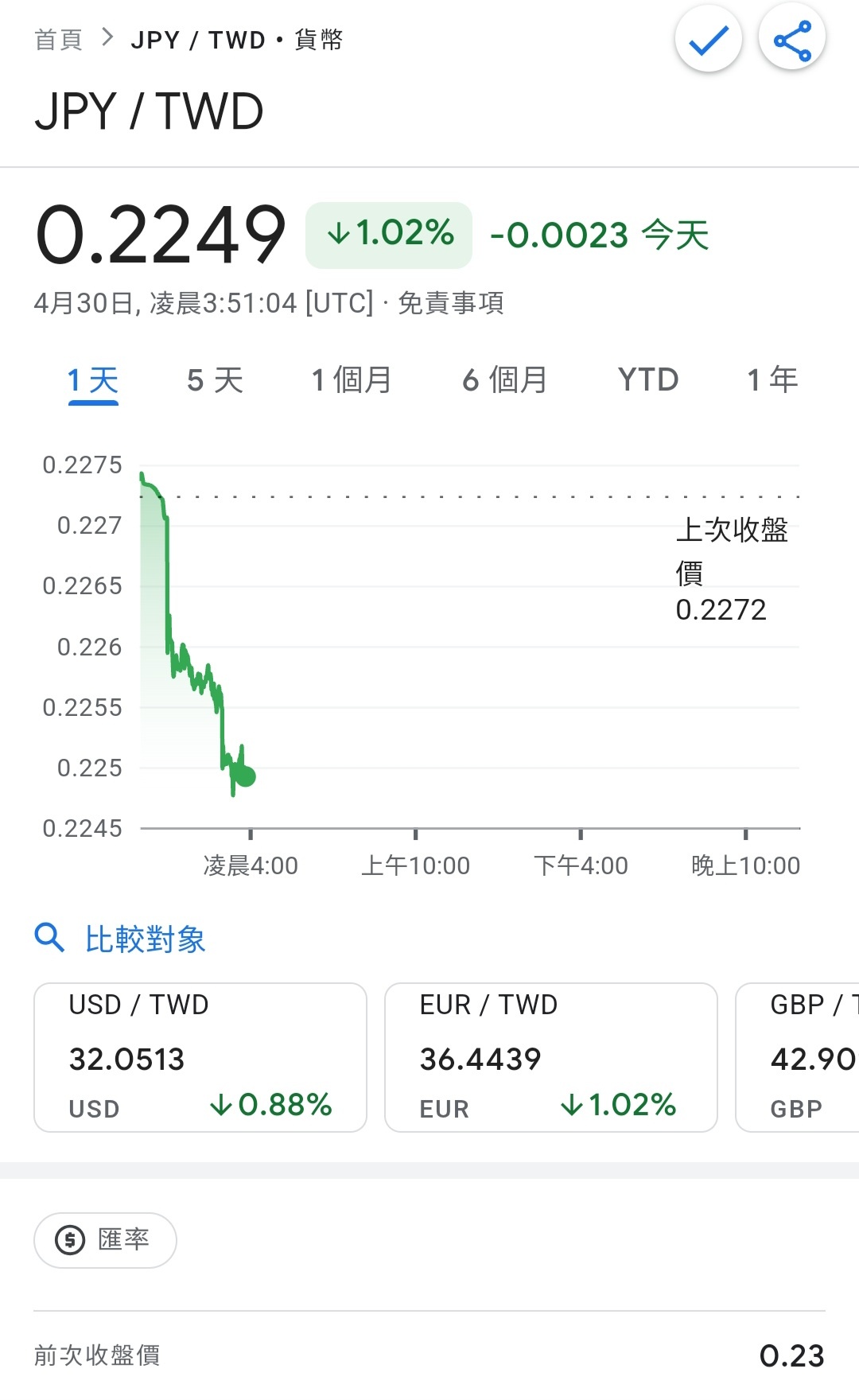Show the 6 個月 chart range

[505, 380]
